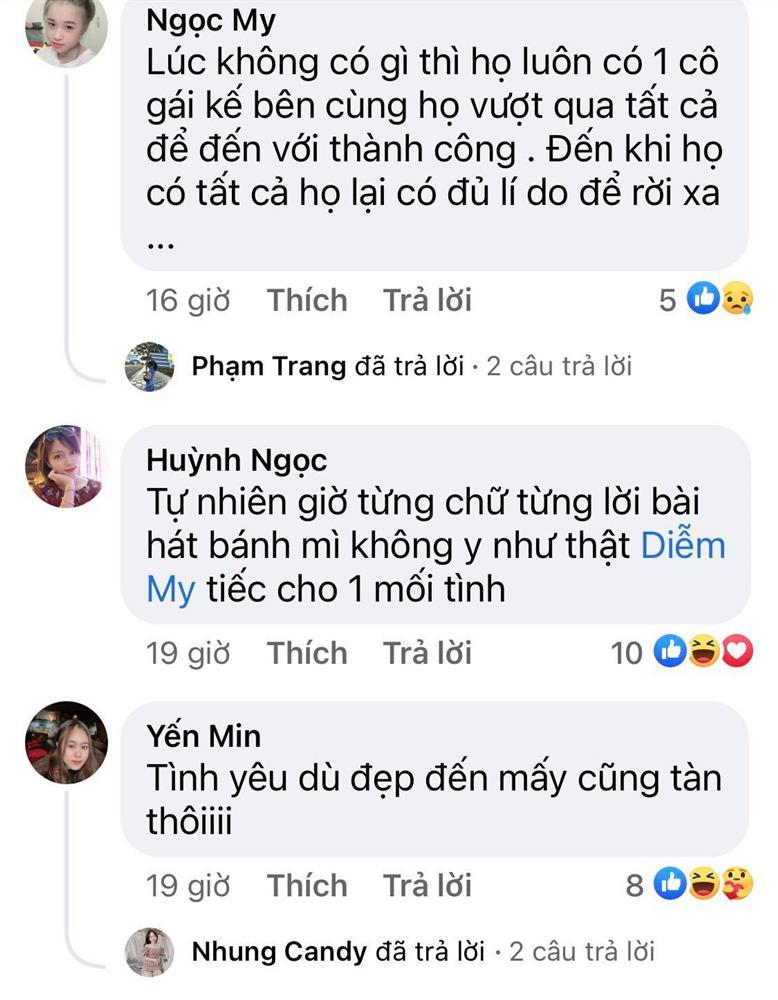Image resolution: width=778 pixels, height=1000 pixels.
Task: Click the thumbs-up reaction icon on Ngọc My's comment
Action: point(700,295)
